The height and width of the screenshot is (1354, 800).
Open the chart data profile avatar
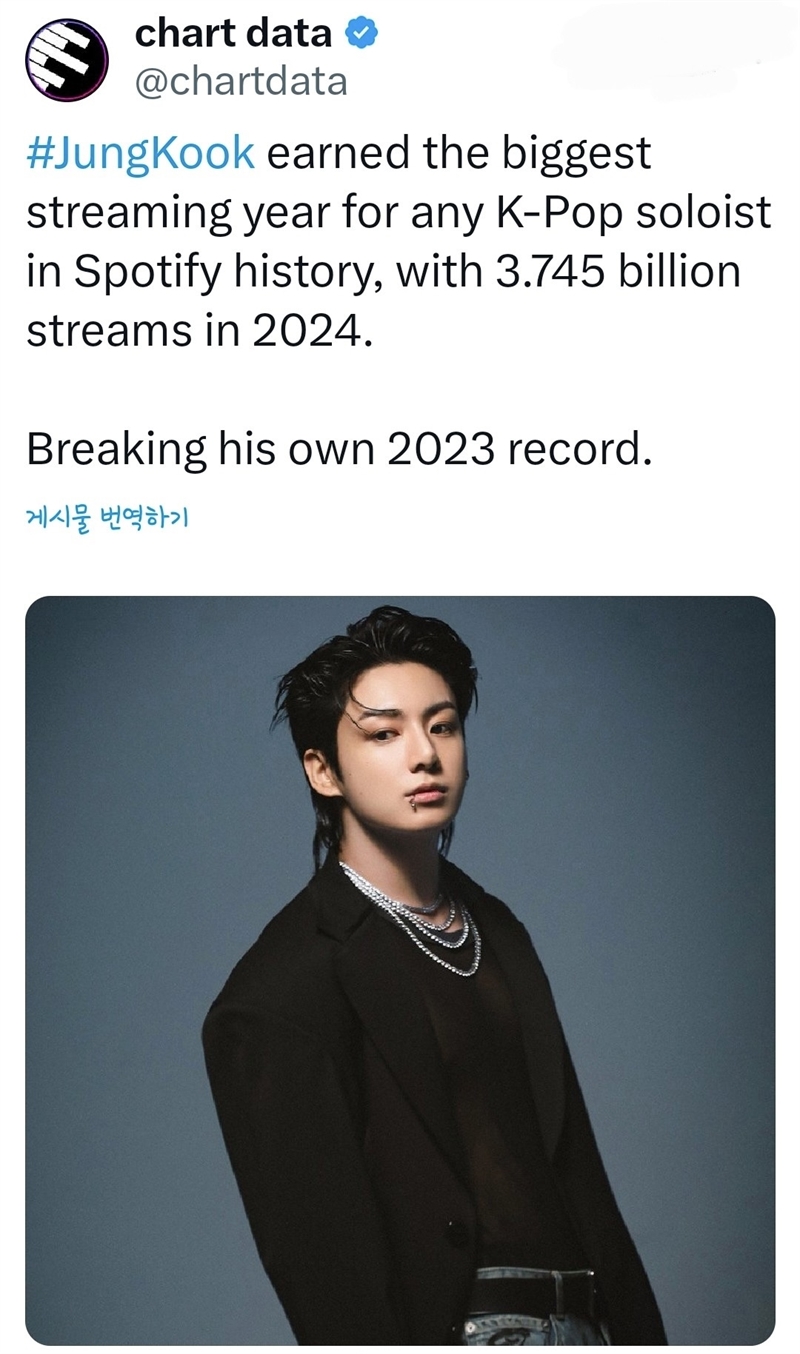pyautogui.click(x=66, y=60)
